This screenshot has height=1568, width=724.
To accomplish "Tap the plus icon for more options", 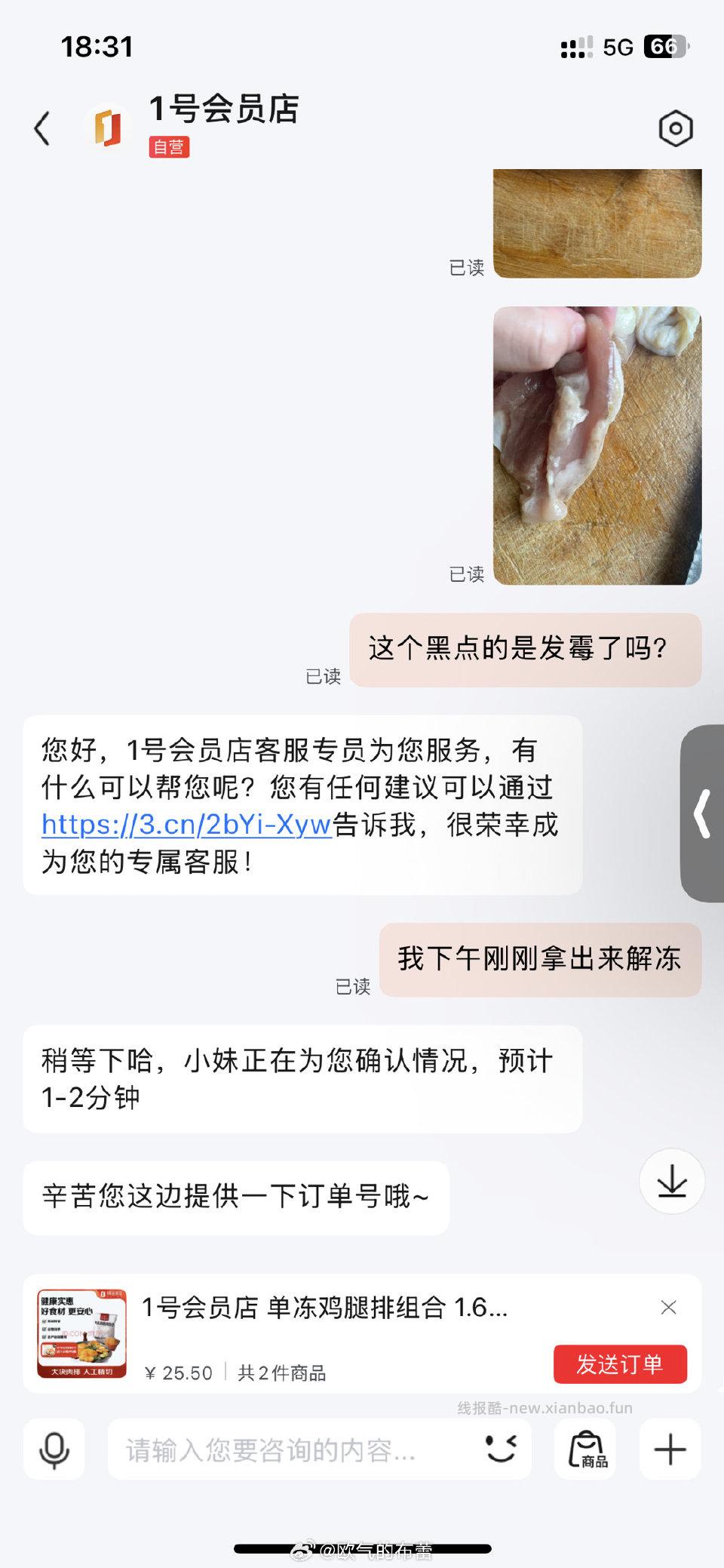I will 670,1450.
